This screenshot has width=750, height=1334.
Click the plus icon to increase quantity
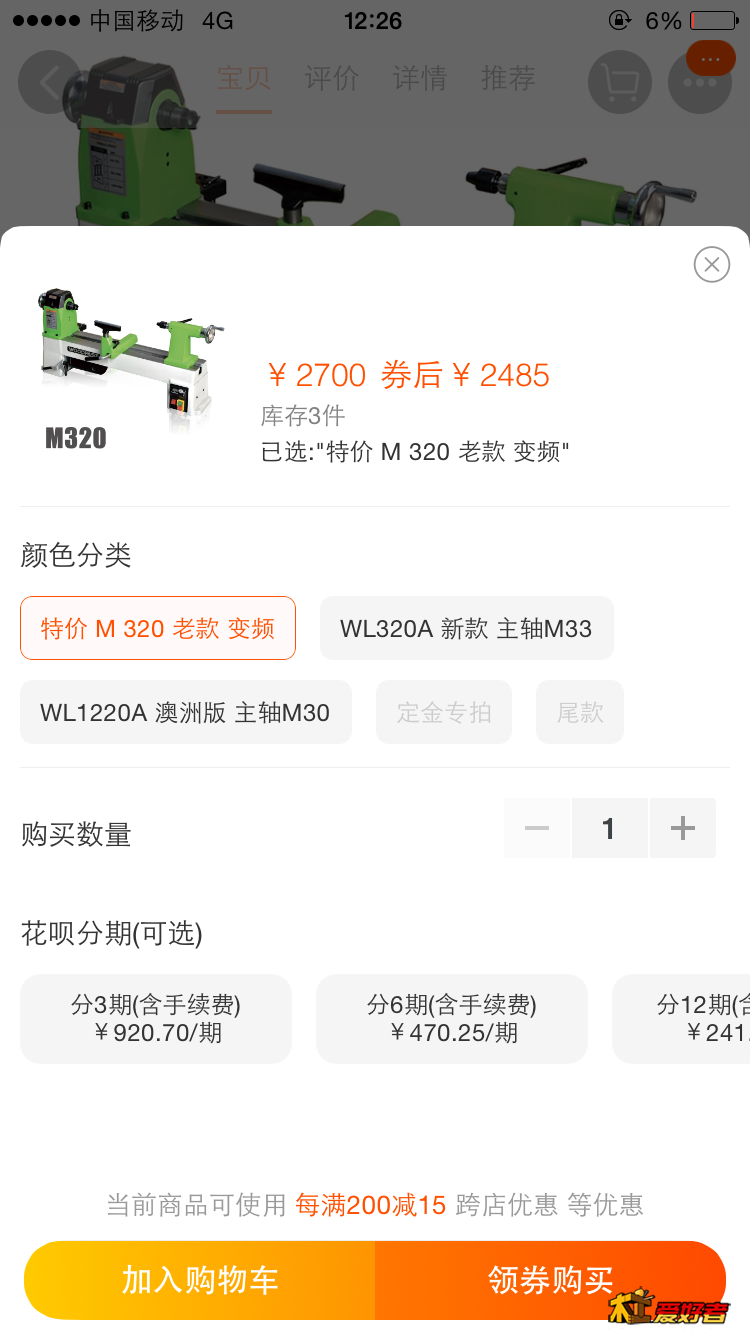click(x=683, y=828)
